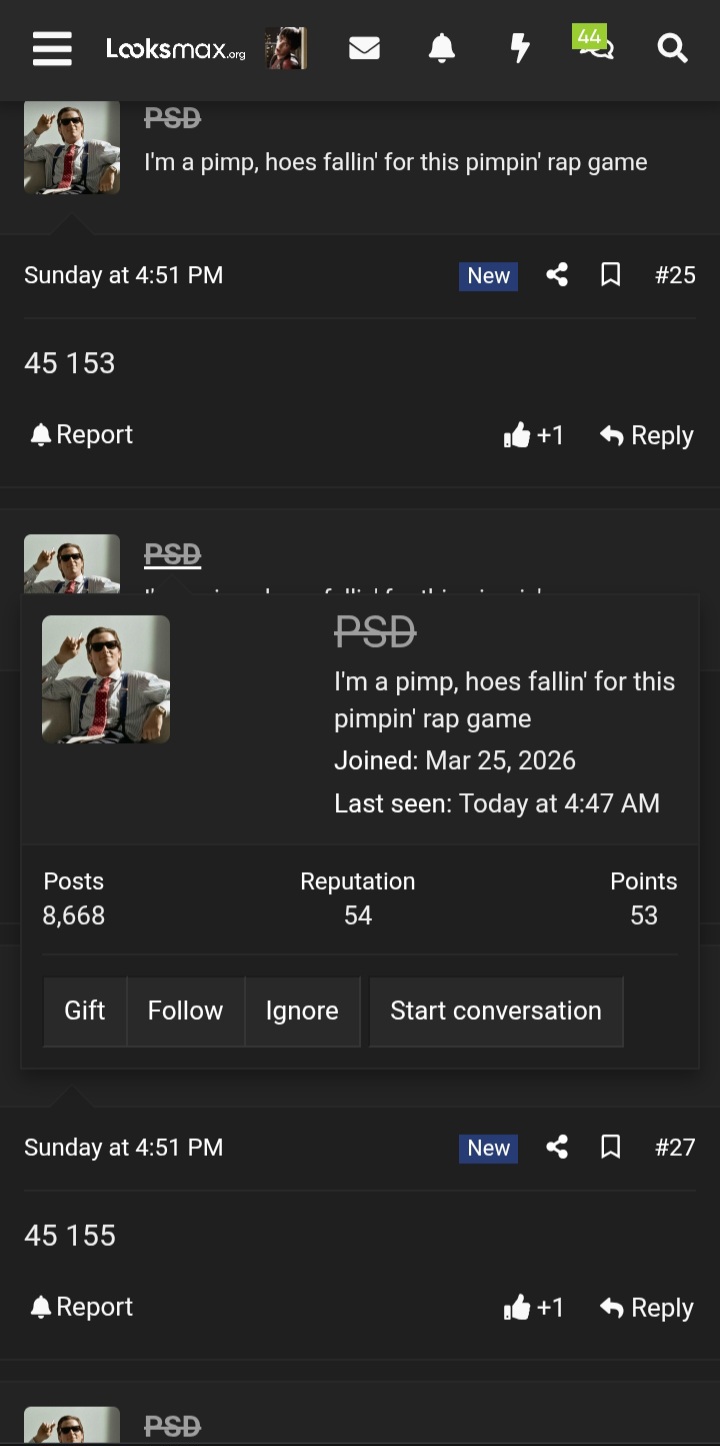Bookmark post #25

[610, 275]
